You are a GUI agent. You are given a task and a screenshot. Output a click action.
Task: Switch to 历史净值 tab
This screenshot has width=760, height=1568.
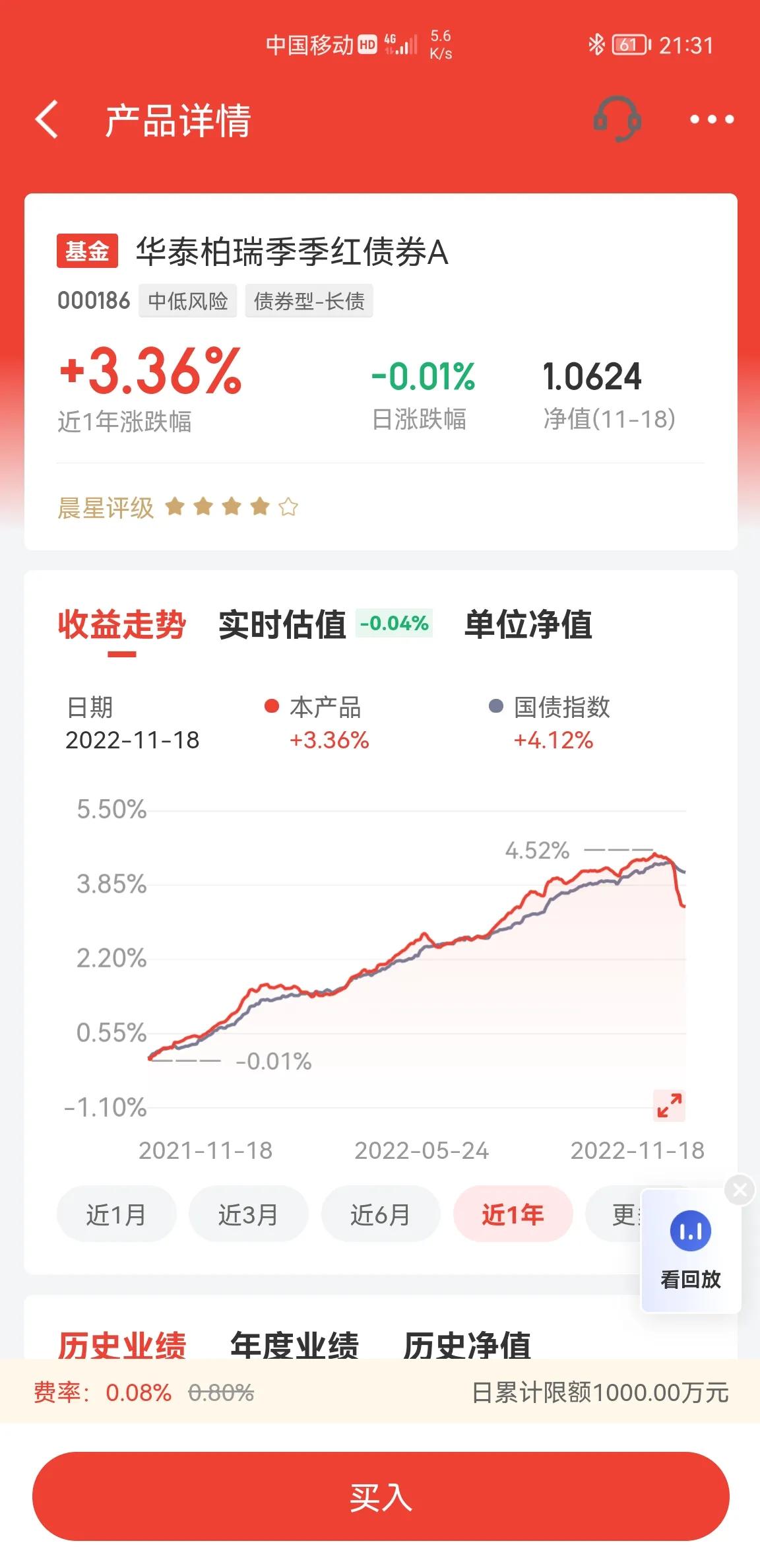click(467, 1345)
